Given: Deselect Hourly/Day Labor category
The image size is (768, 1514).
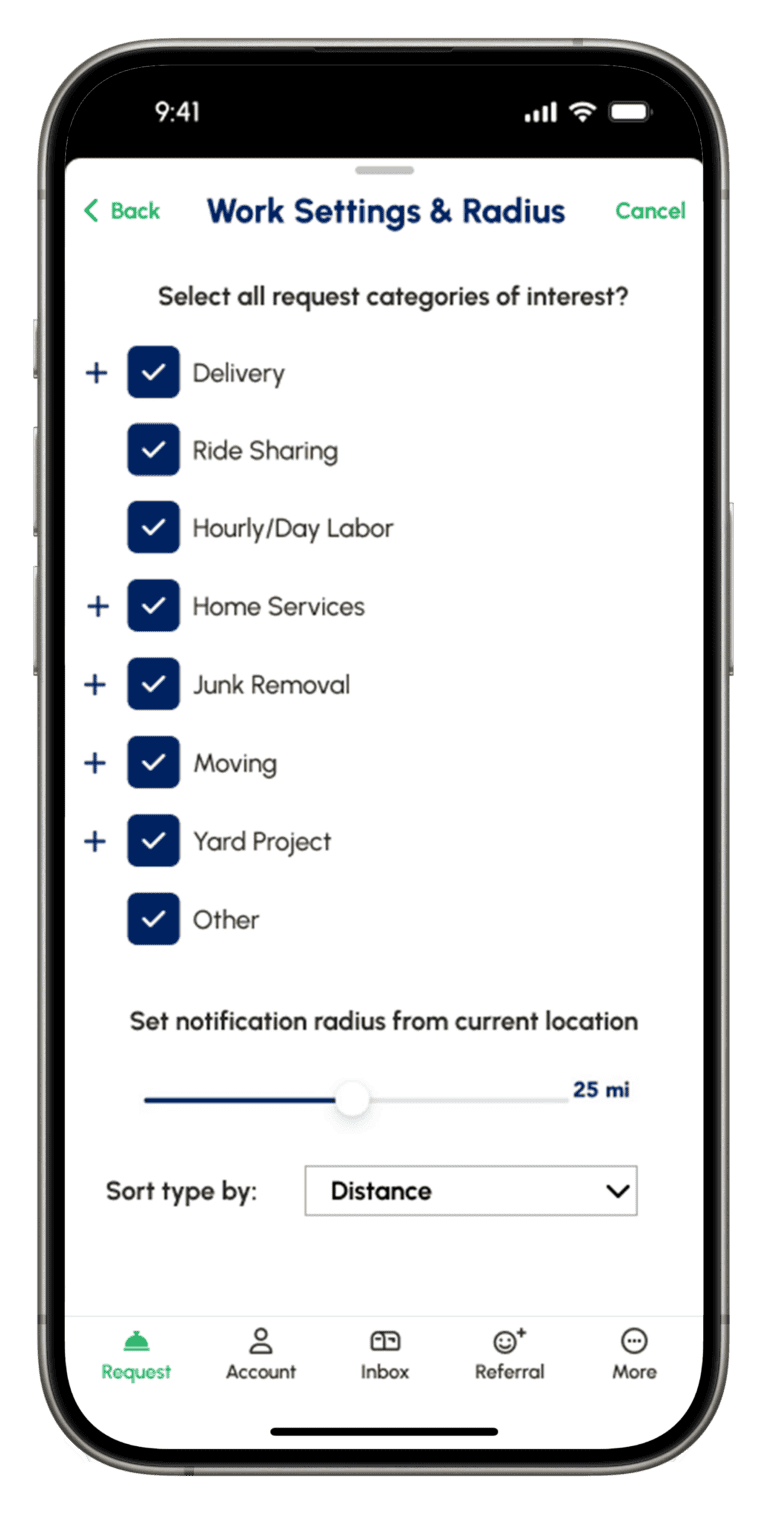Looking at the screenshot, I should tap(153, 528).
